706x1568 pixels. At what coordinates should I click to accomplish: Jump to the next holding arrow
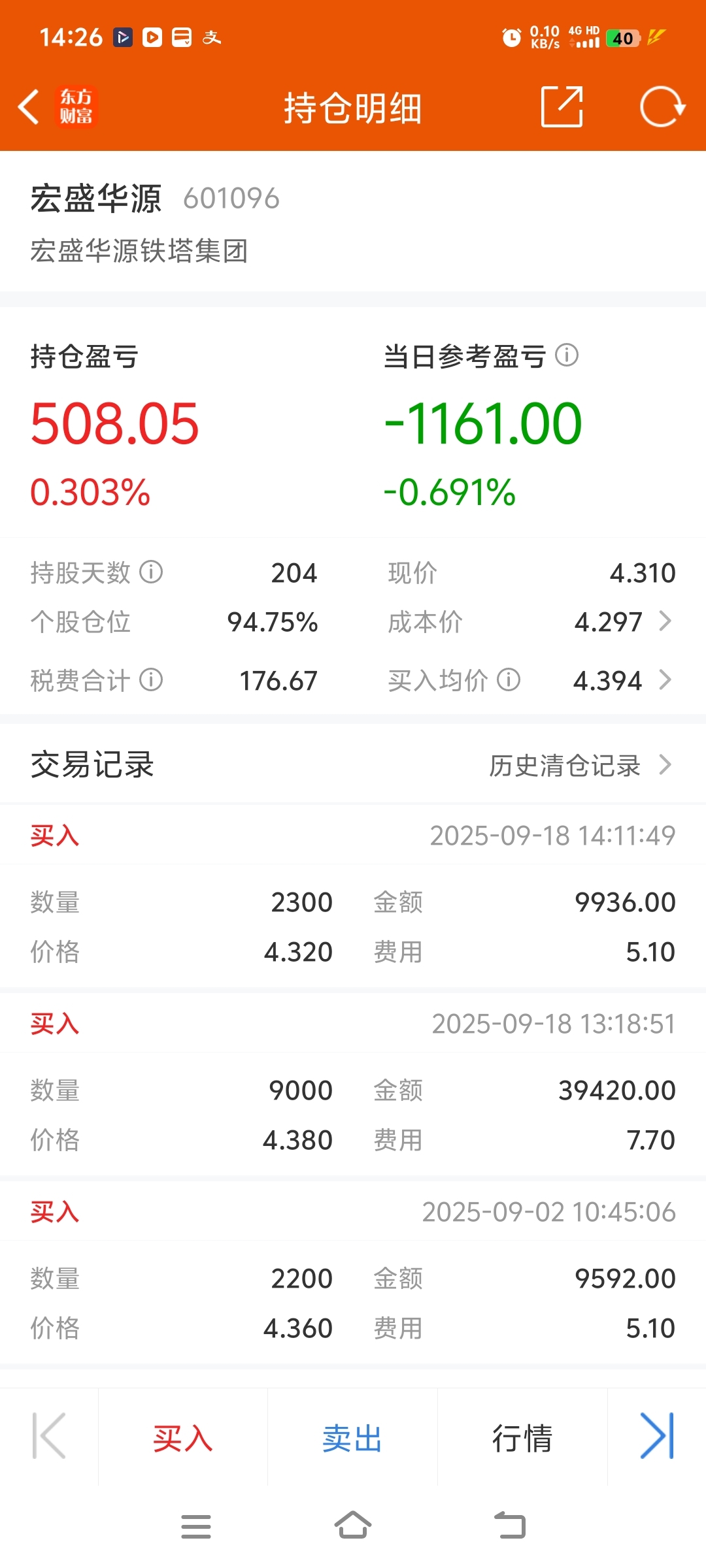point(657,1436)
